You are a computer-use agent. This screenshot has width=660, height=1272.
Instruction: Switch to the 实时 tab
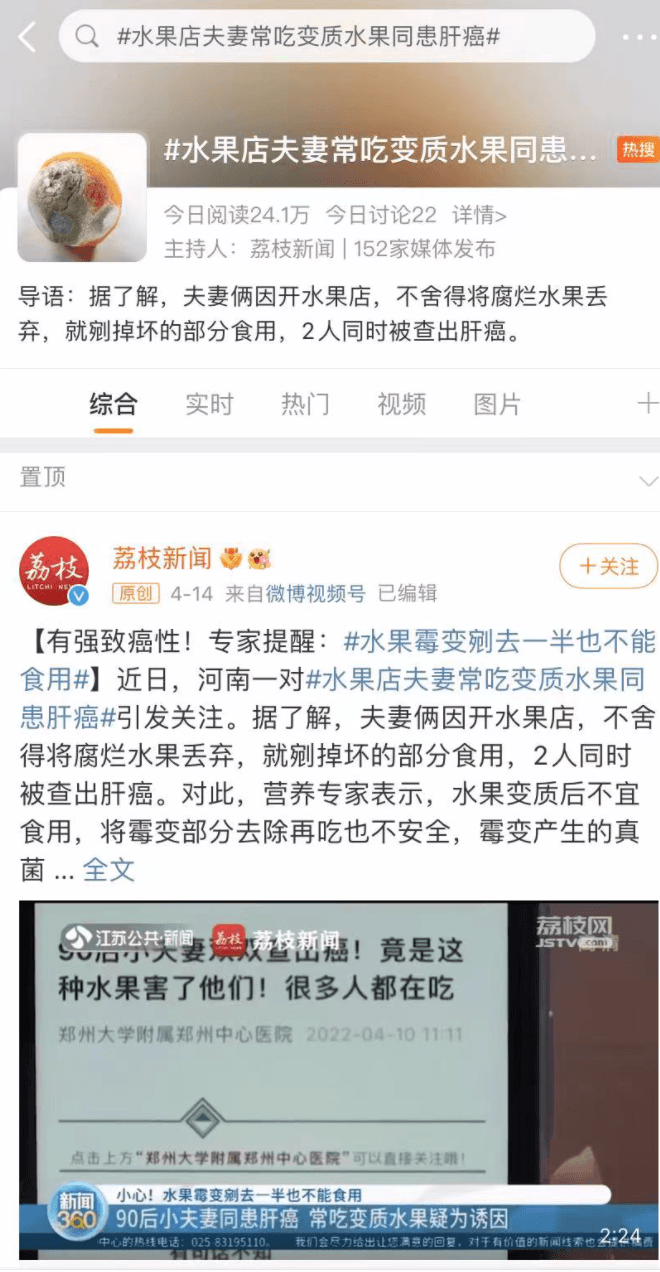[x=209, y=404]
